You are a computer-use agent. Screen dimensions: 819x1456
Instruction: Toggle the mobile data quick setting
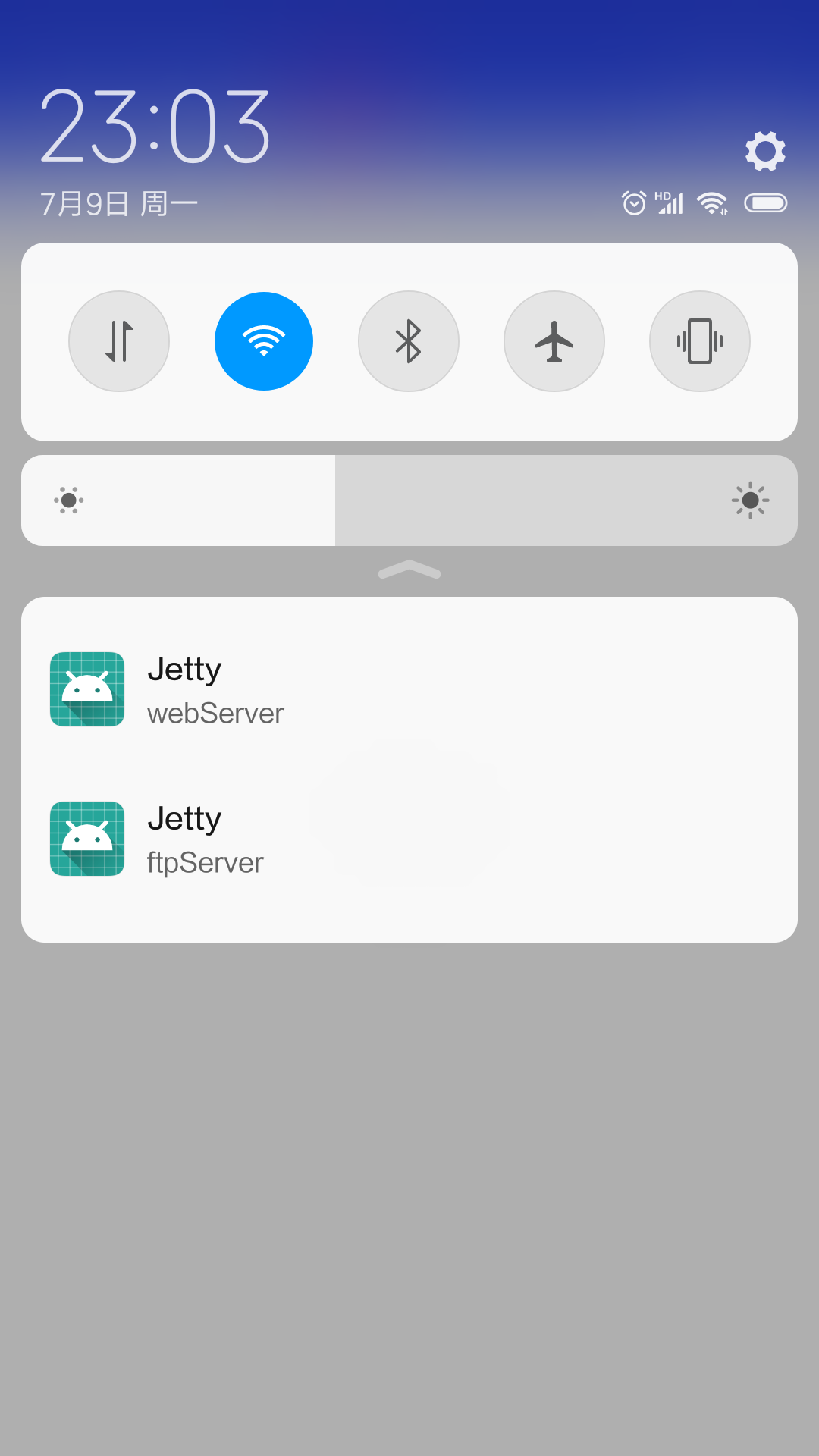click(x=119, y=341)
